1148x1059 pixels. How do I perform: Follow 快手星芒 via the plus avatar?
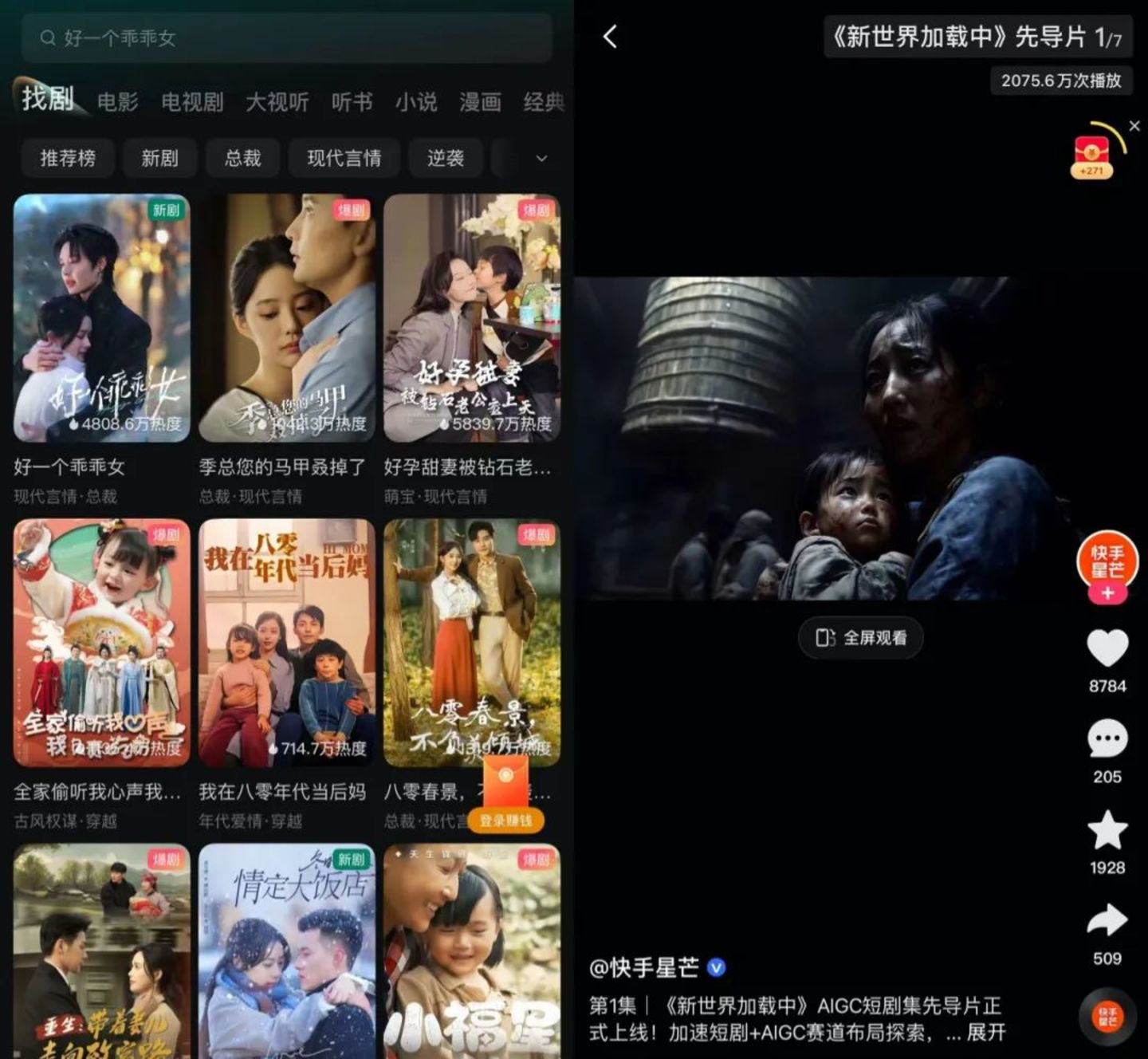coord(1107,593)
